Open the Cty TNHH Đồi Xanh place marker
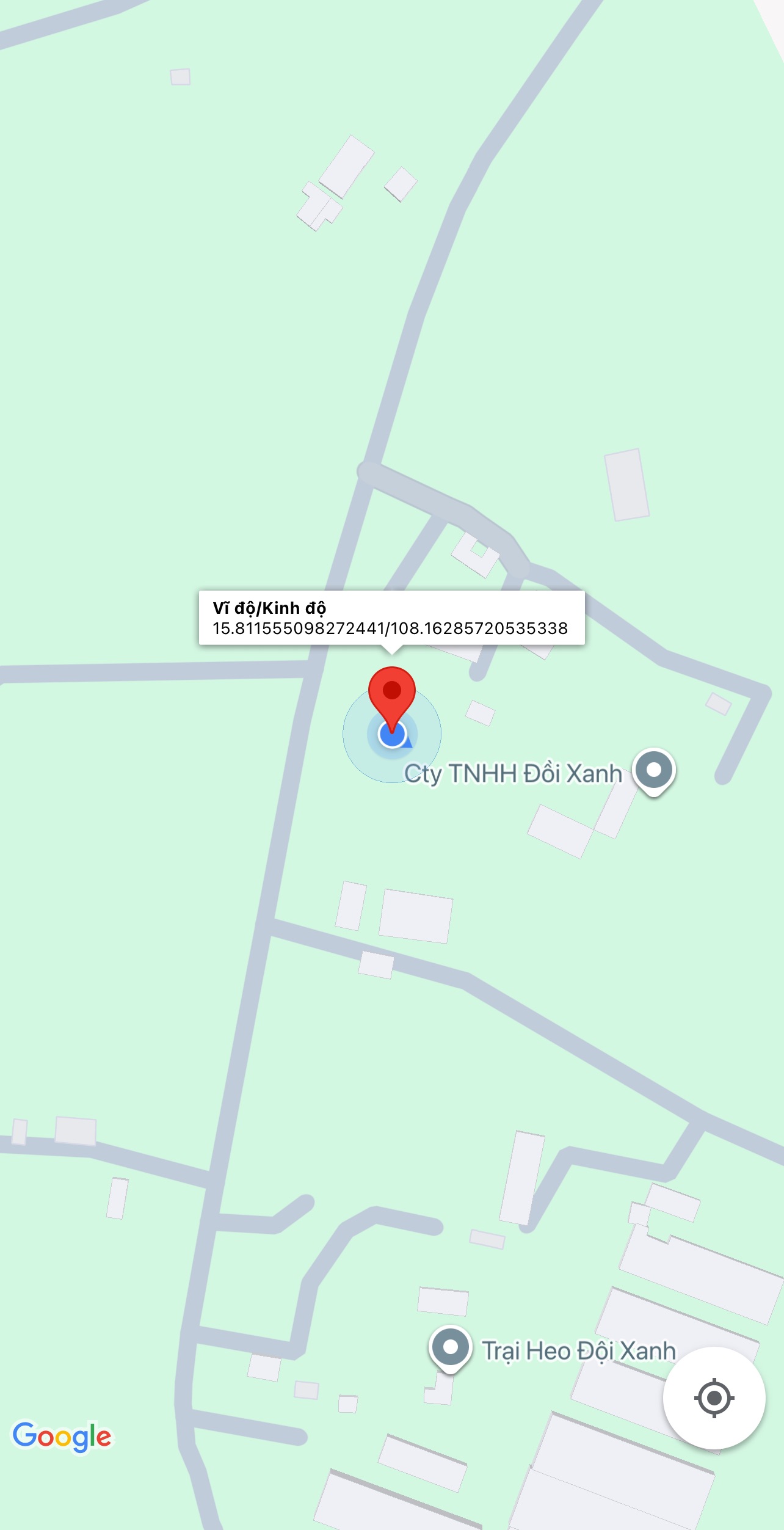 click(x=654, y=770)
